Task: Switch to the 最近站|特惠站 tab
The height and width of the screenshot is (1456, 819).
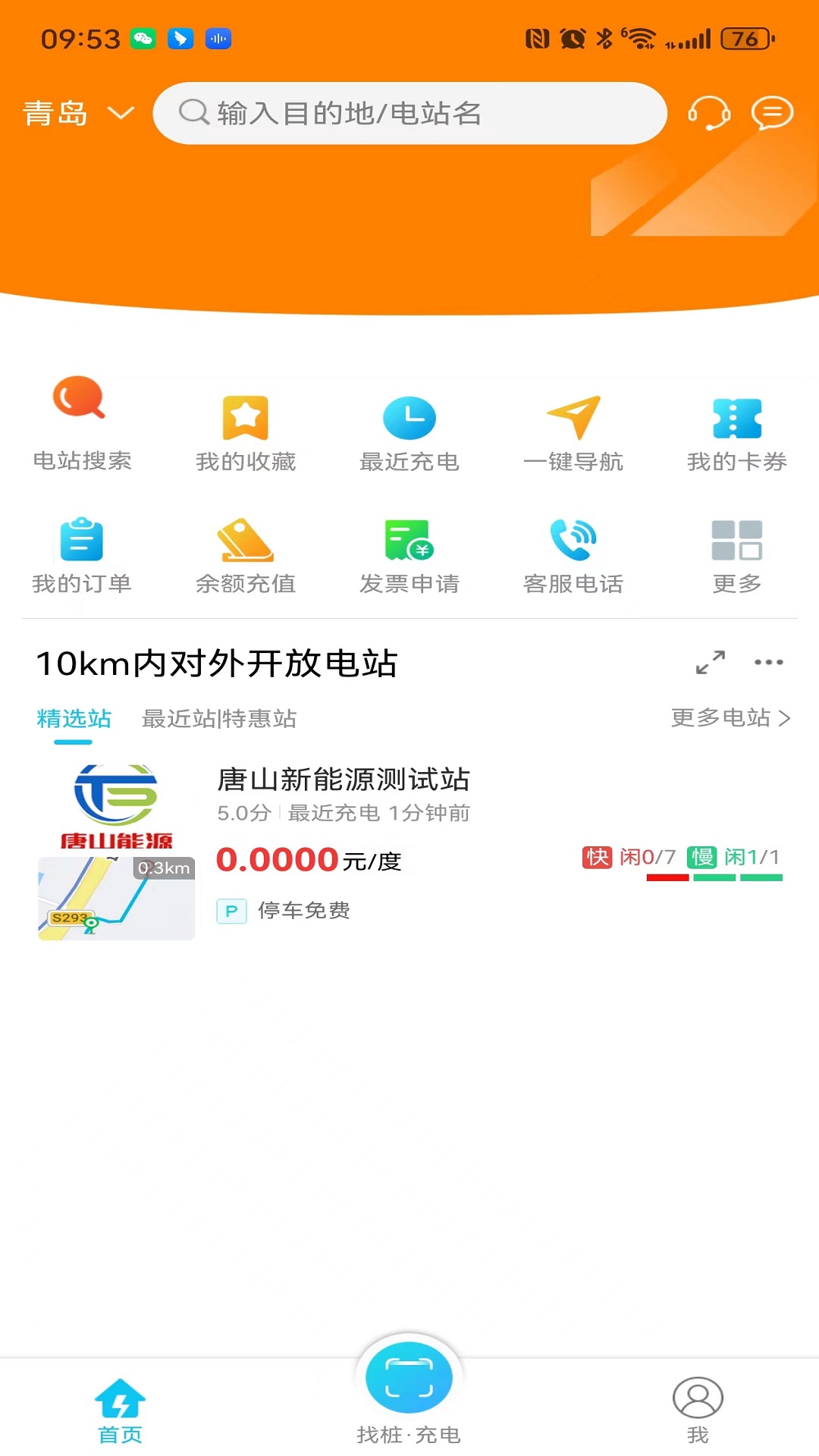Action: [218, 719]
